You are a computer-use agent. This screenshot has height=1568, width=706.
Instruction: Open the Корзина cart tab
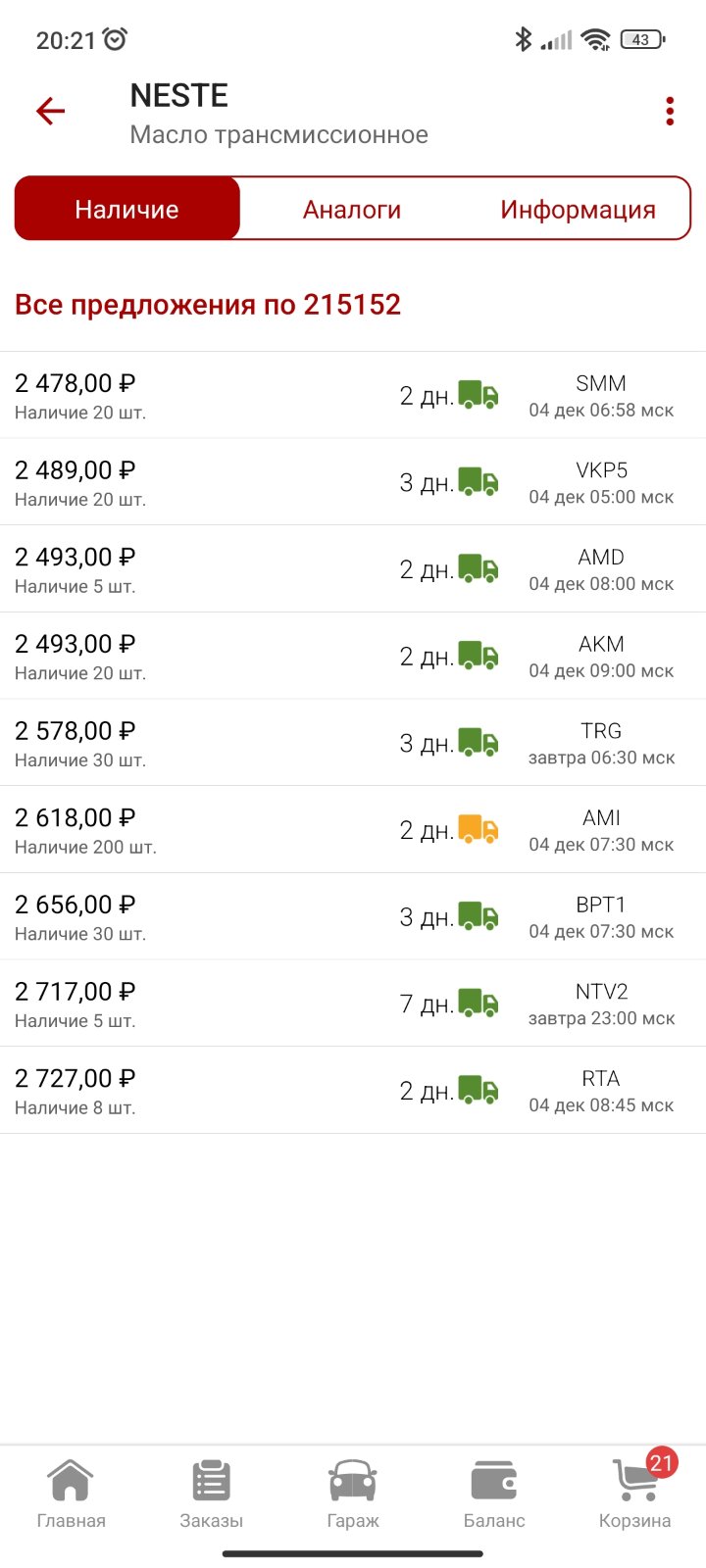click(x=635, y=1494)
